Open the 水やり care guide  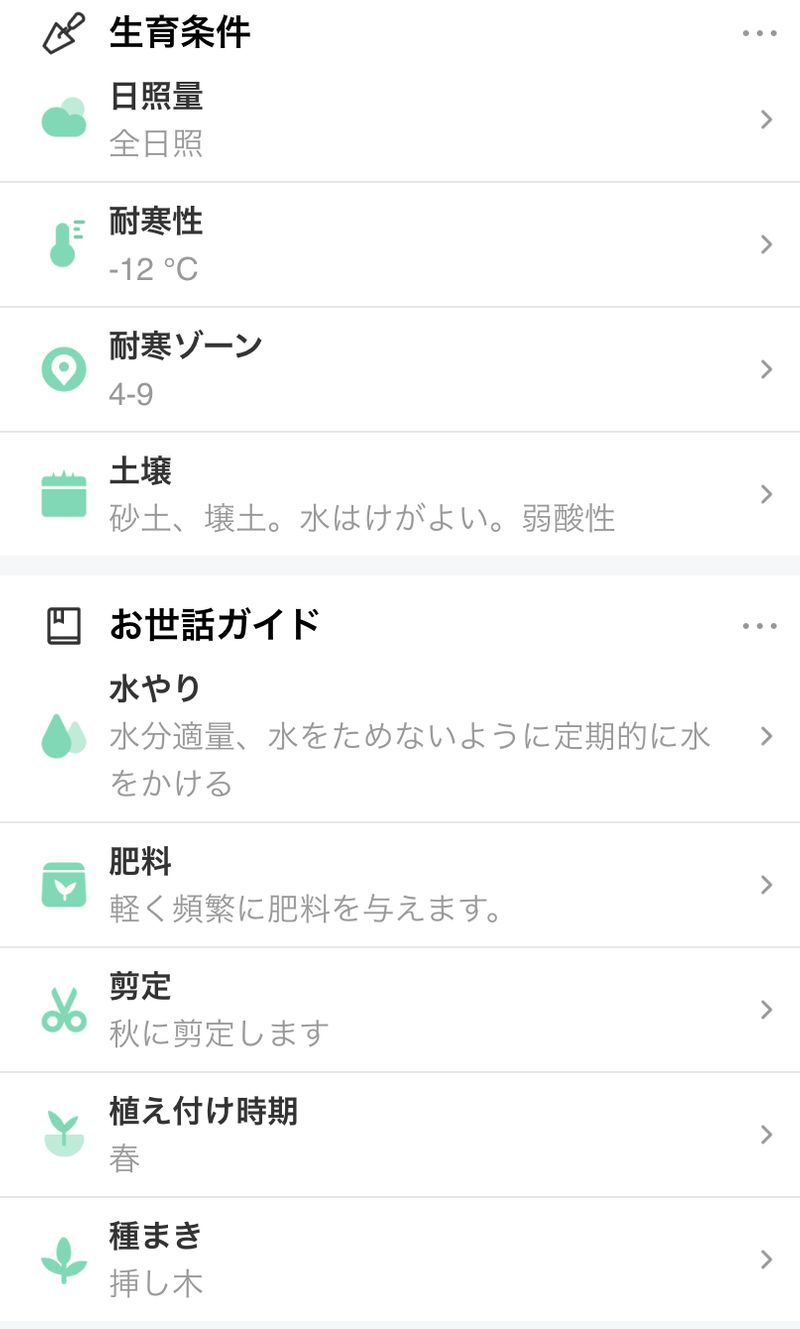tap(400, 736)
